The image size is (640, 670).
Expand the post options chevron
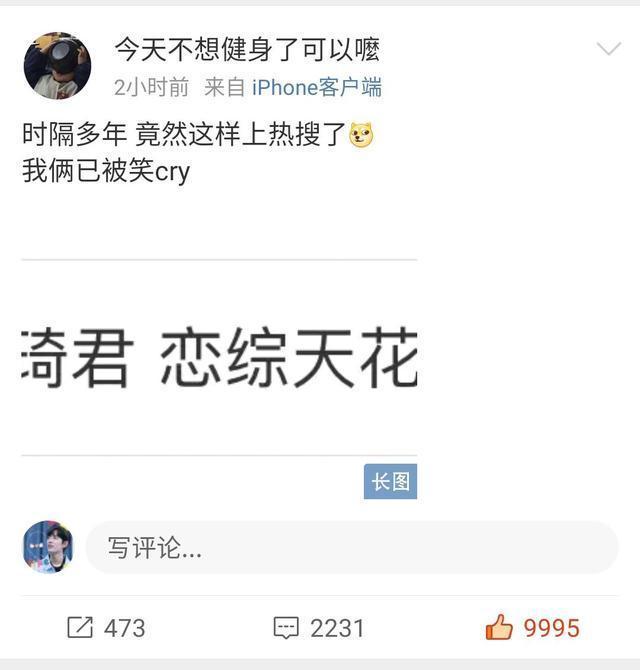[608, 49]
